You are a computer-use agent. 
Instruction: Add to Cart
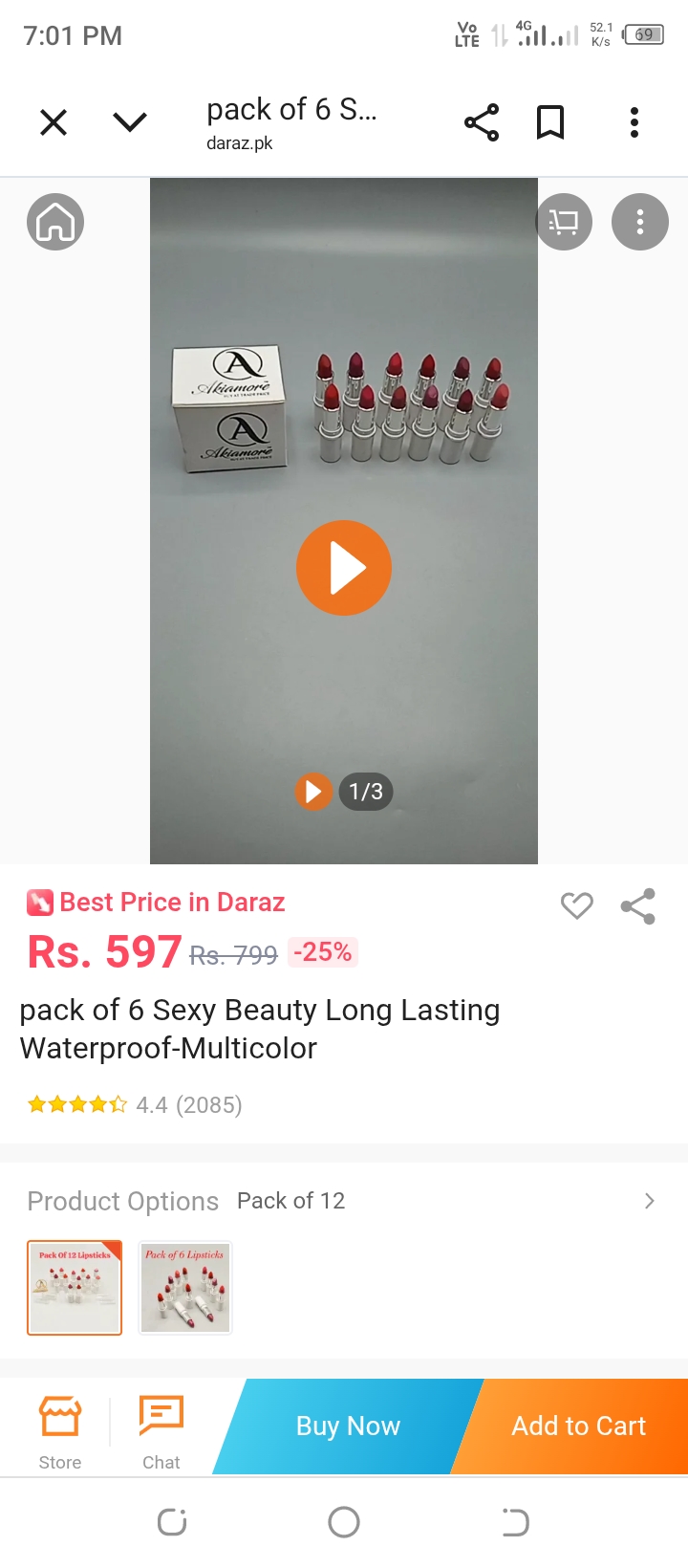(579, 1426)
